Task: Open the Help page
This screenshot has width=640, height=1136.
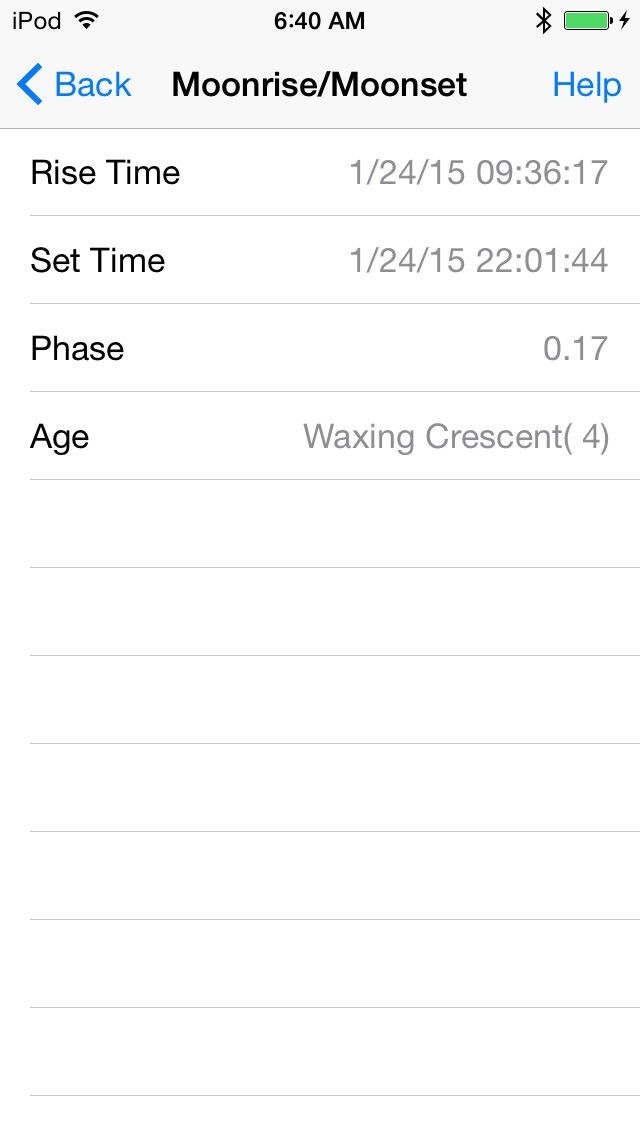Action: click(586, 85)
